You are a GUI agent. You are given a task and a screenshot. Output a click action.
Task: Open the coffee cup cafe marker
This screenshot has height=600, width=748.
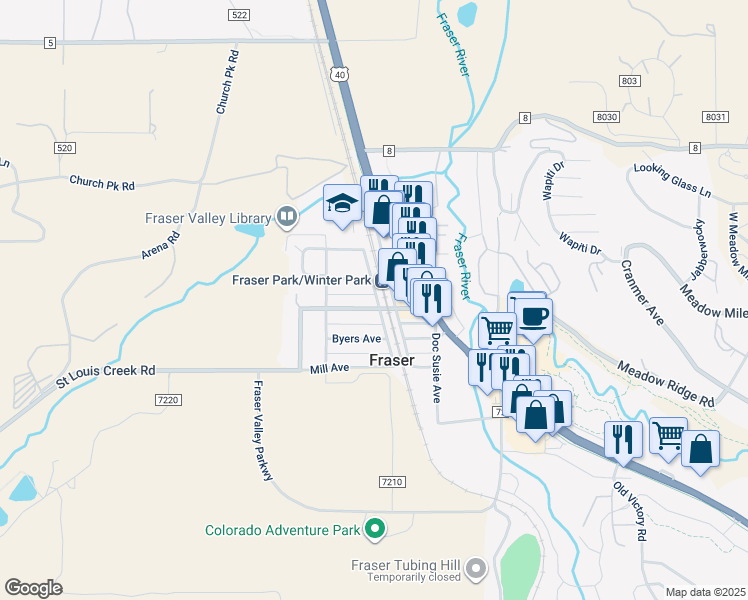tap(534, 317)
